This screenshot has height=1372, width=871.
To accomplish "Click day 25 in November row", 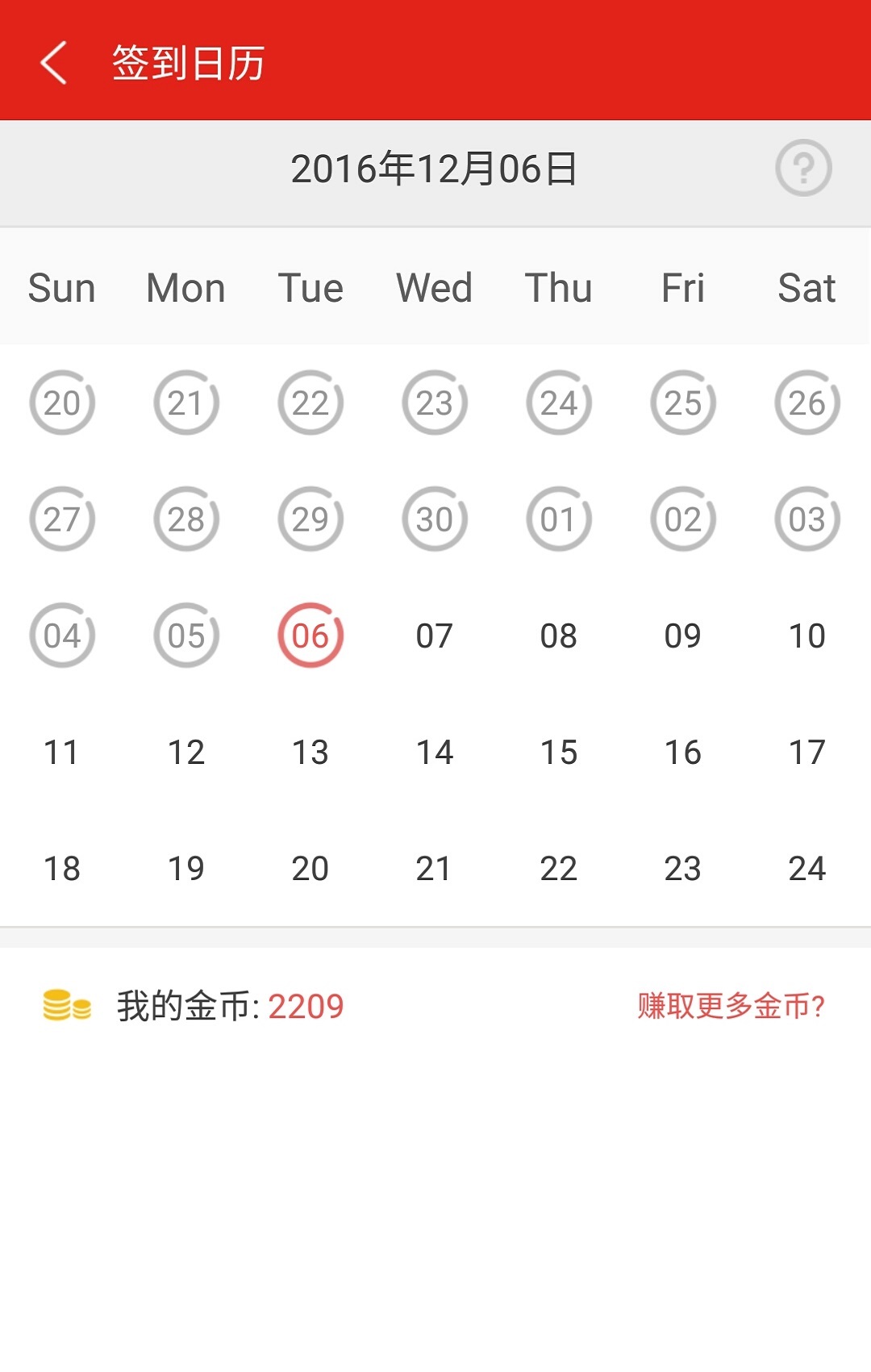I will coord(683,403).
